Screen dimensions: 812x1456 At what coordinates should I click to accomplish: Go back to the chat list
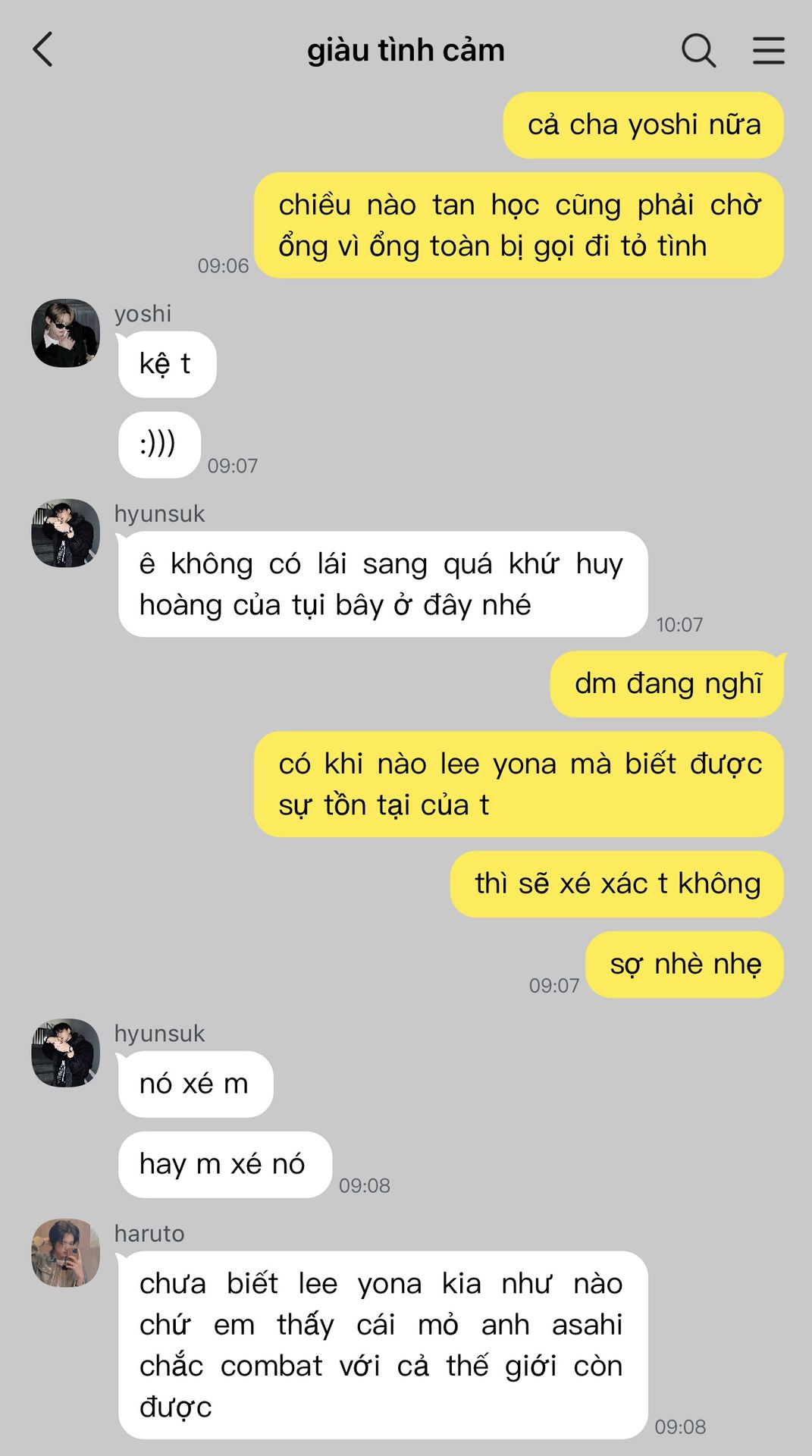click(43, 50)
